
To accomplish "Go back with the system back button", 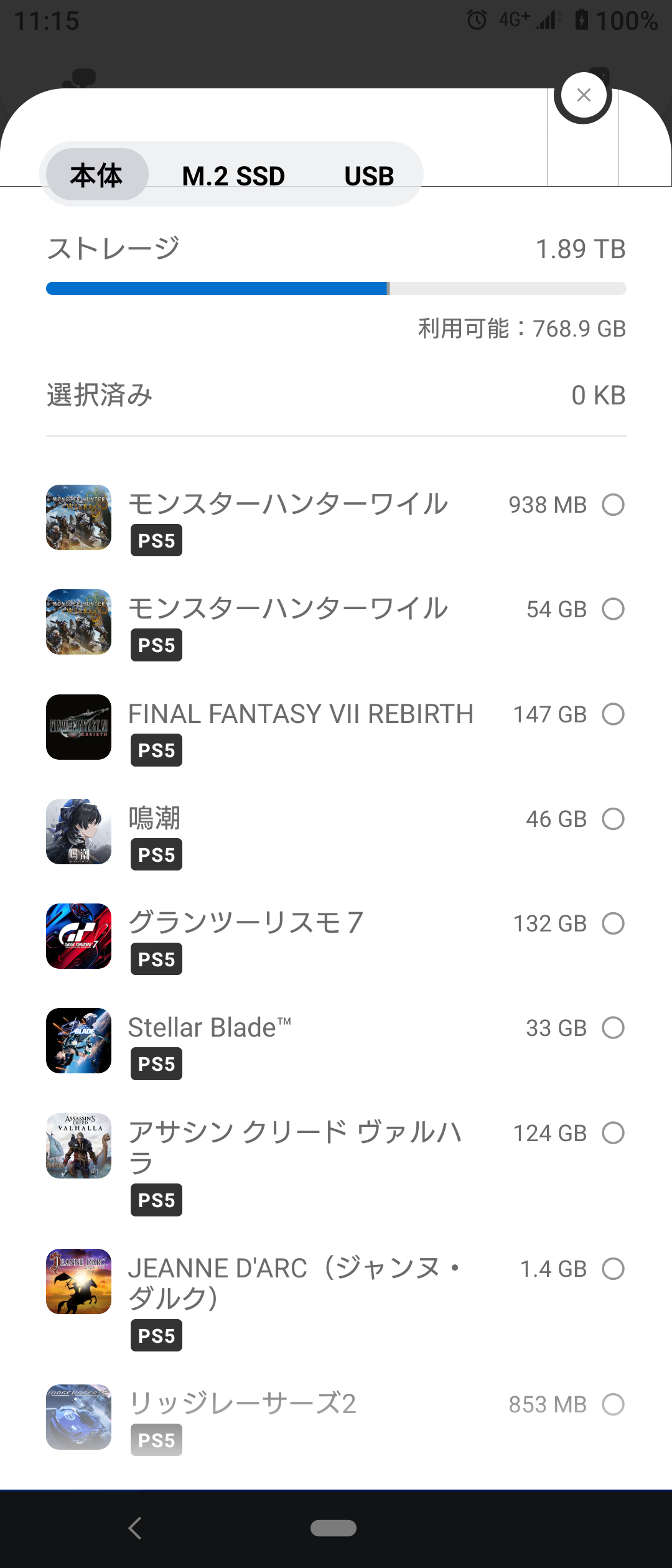I will 135,1528.
